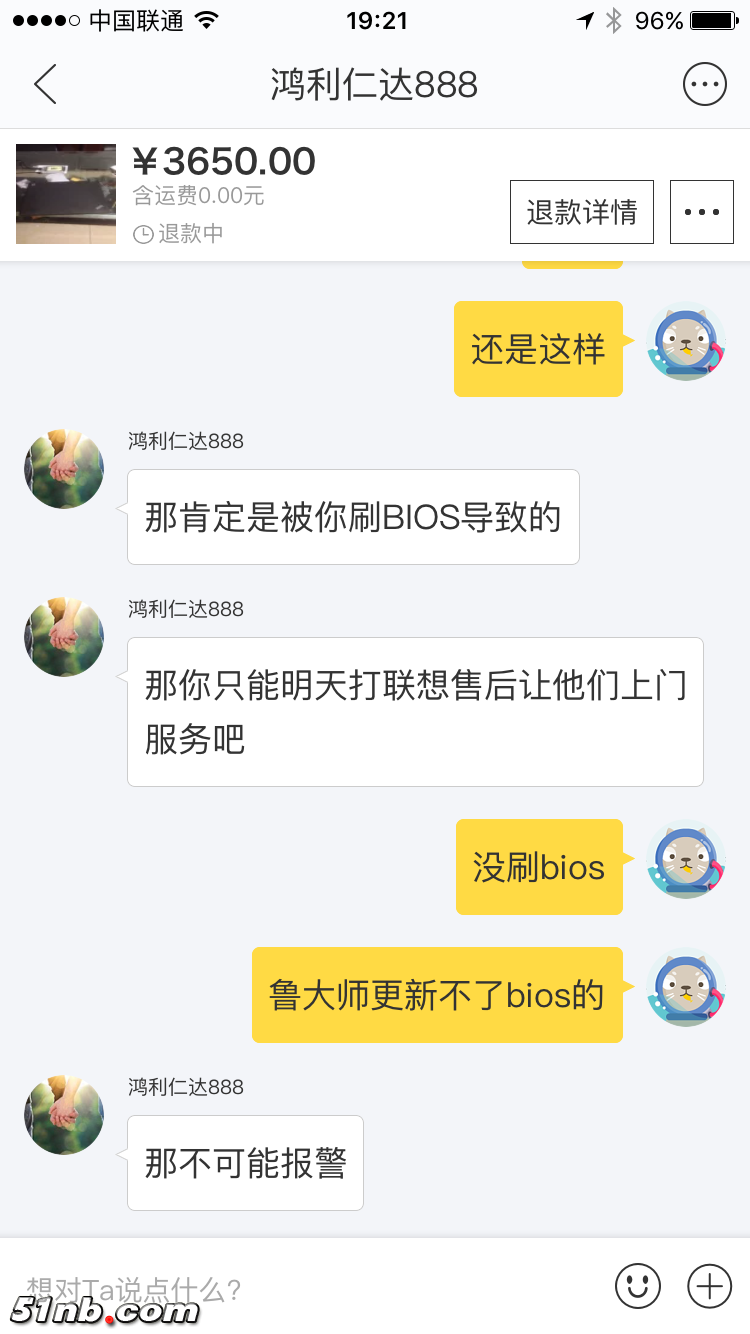Open the plus attachment menu
Viewport: 750px width, 1334px height.
(710, 1286)
